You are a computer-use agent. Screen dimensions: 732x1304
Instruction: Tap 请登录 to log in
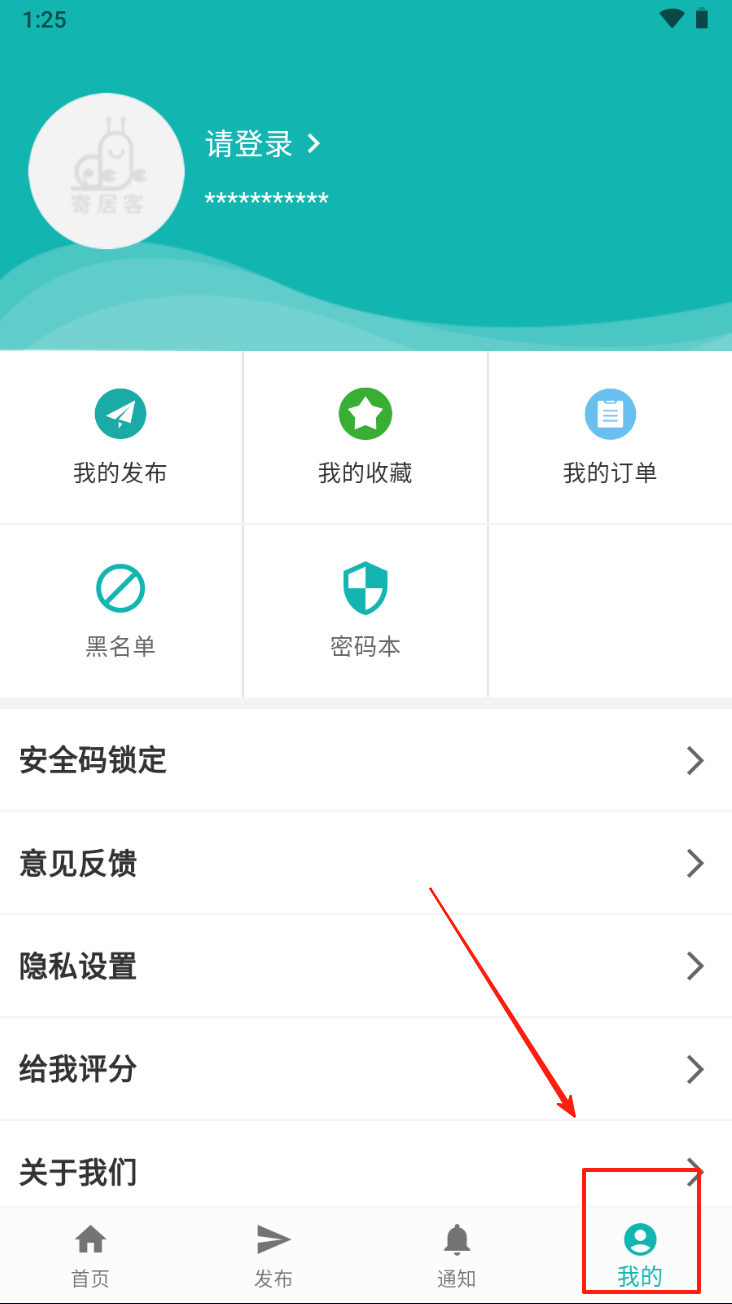[262, 144]
